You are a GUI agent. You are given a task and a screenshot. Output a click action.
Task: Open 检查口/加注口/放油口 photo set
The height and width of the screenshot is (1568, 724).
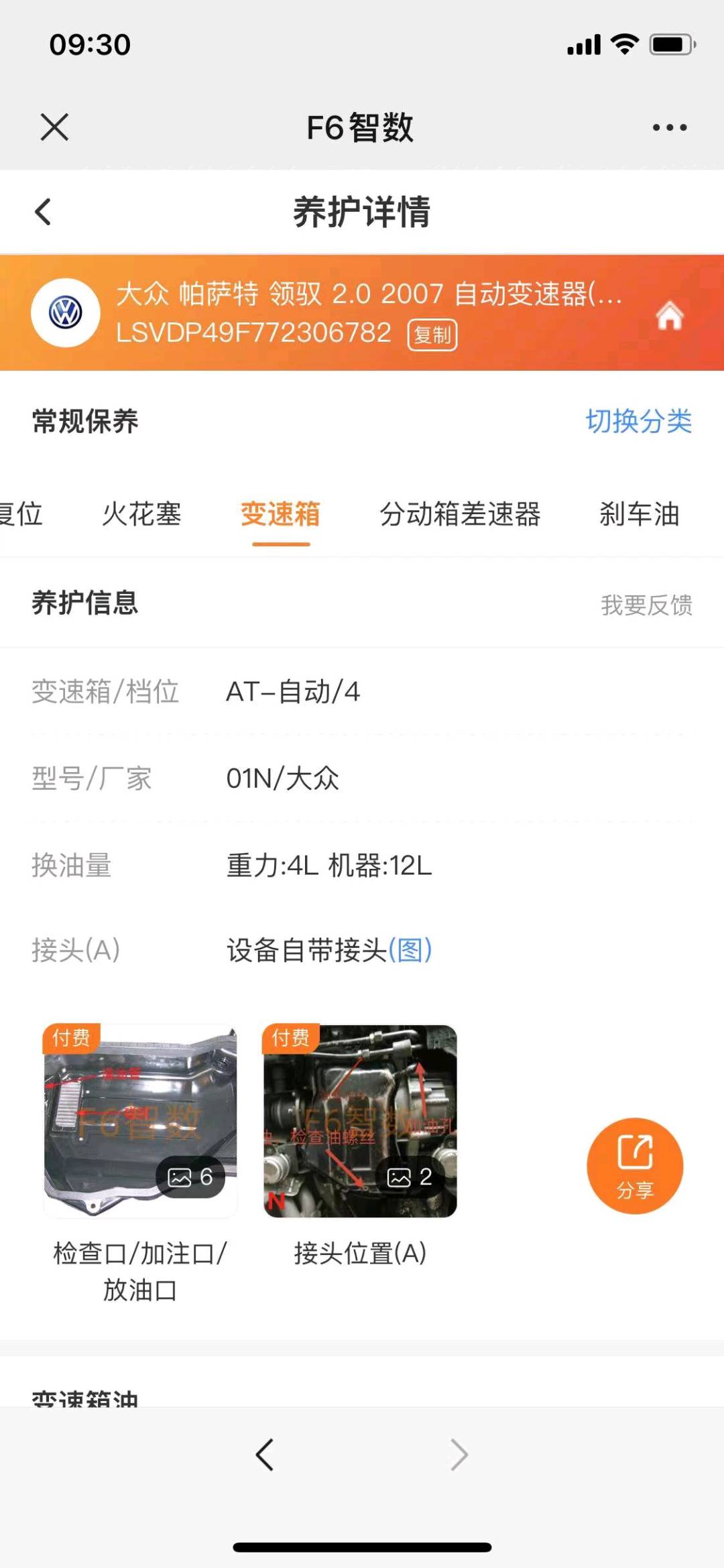pos(140,1121)
